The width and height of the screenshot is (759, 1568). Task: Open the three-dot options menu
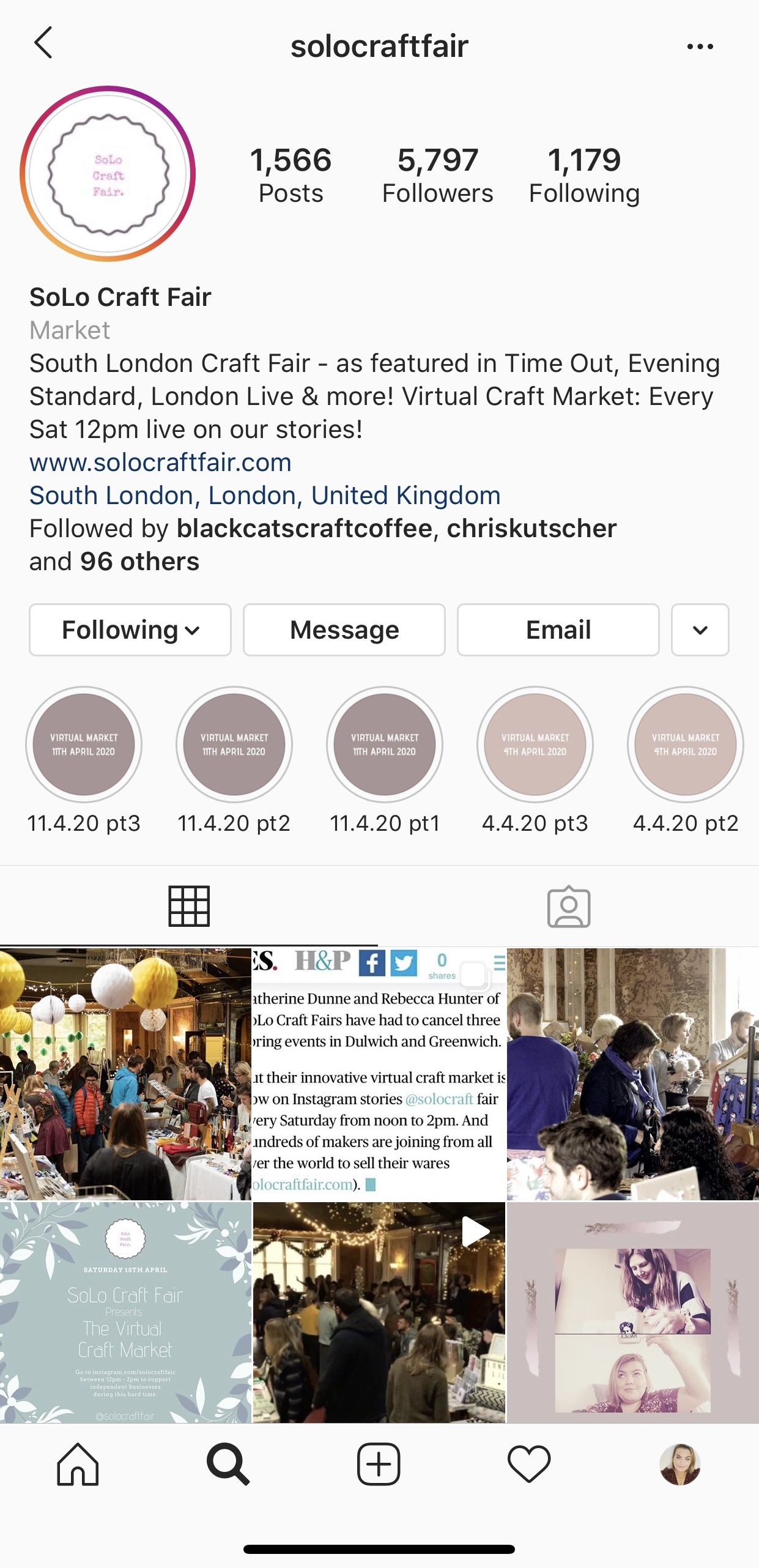(x=700, y=46)
